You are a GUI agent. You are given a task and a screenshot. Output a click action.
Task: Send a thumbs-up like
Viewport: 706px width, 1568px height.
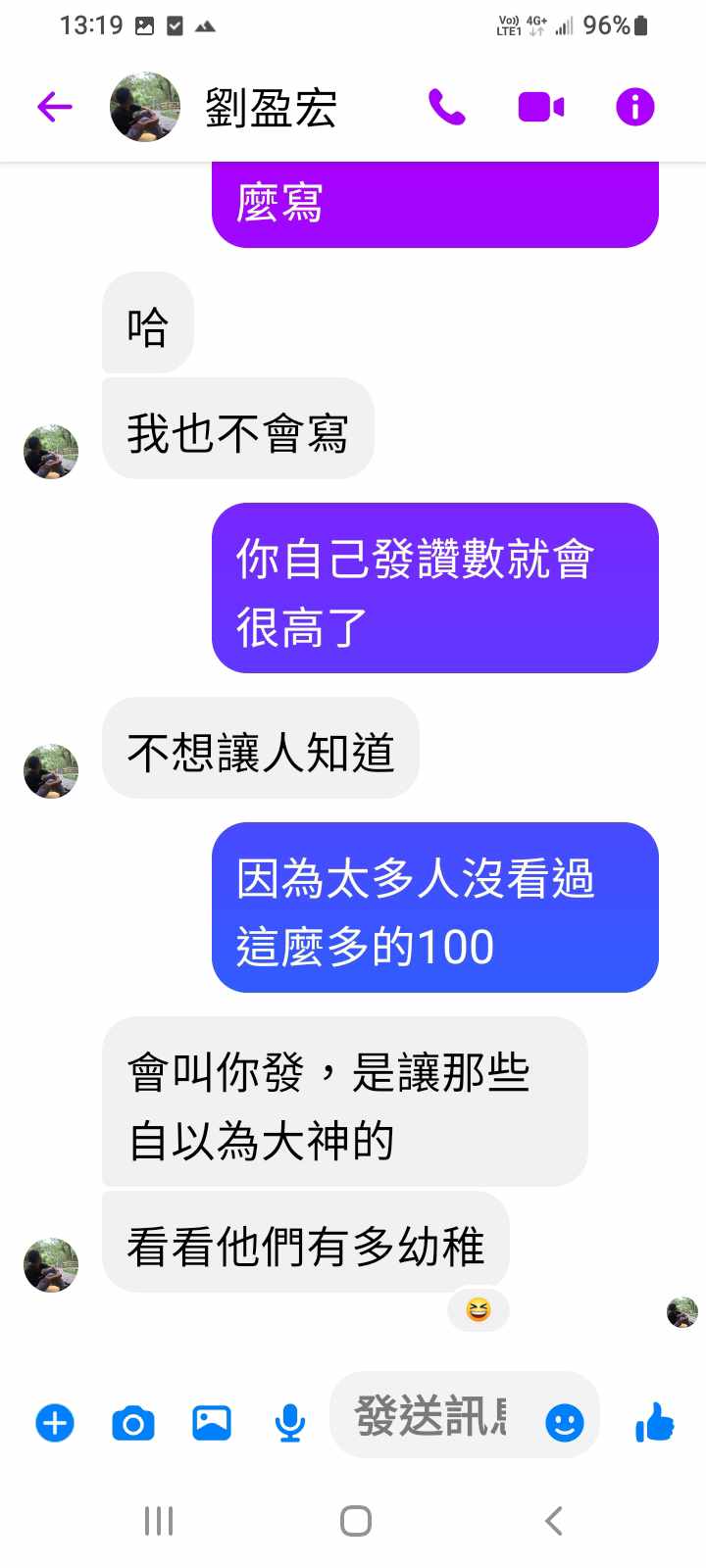654,1421
